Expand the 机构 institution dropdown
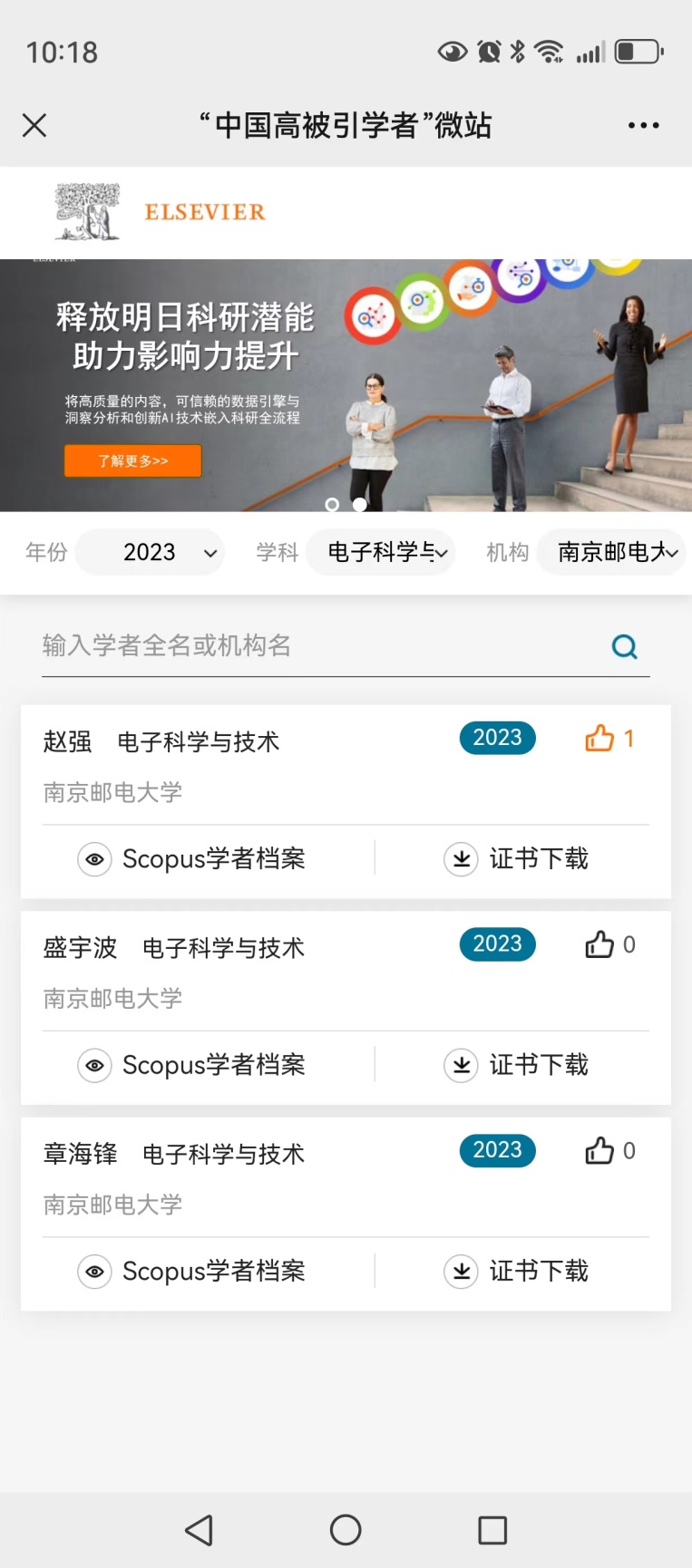Screen dimensions: 692x1568 [611, 552]
